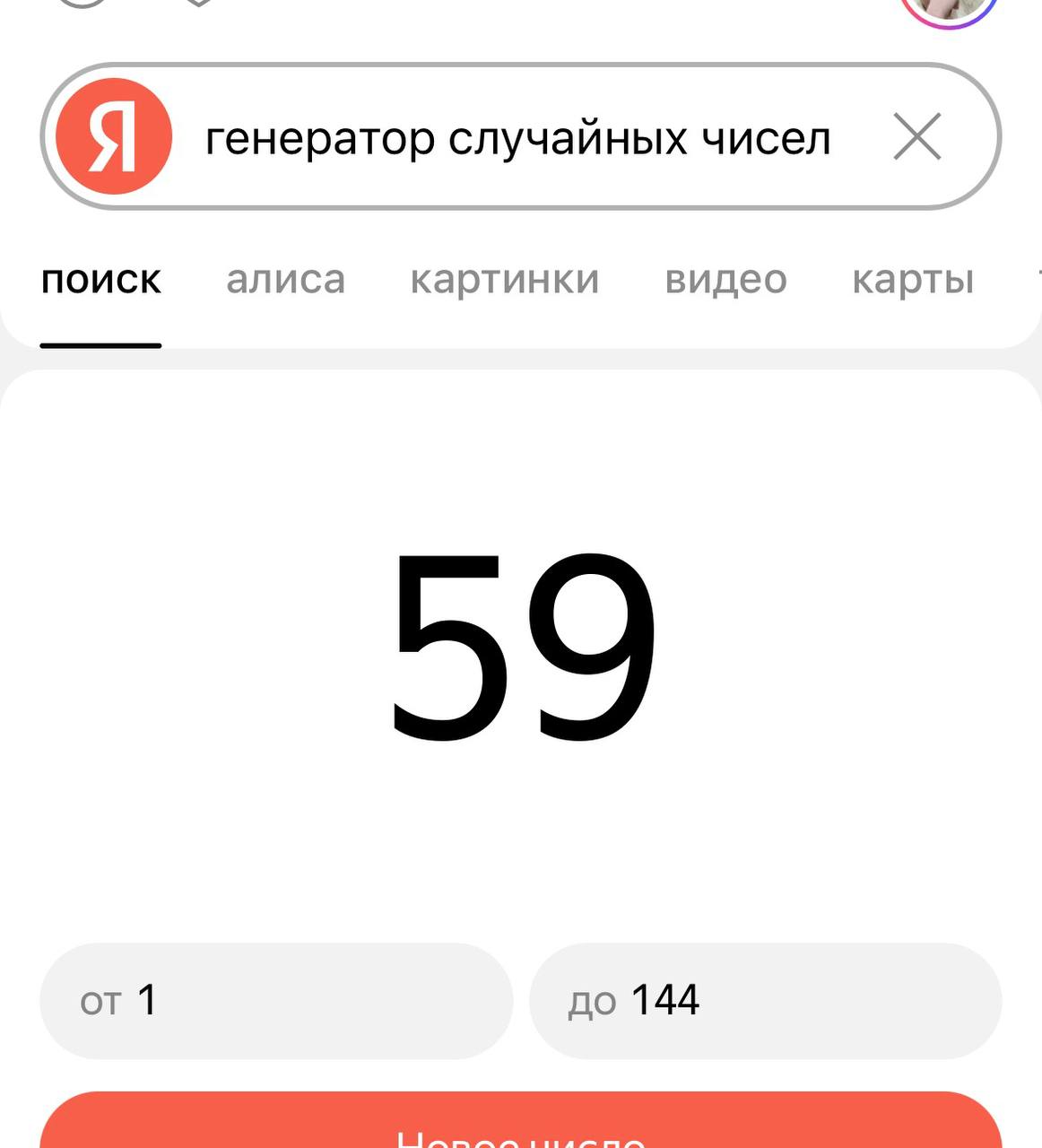Open the картинки tab
The image size is (1042, 1148).
(505, 280)
